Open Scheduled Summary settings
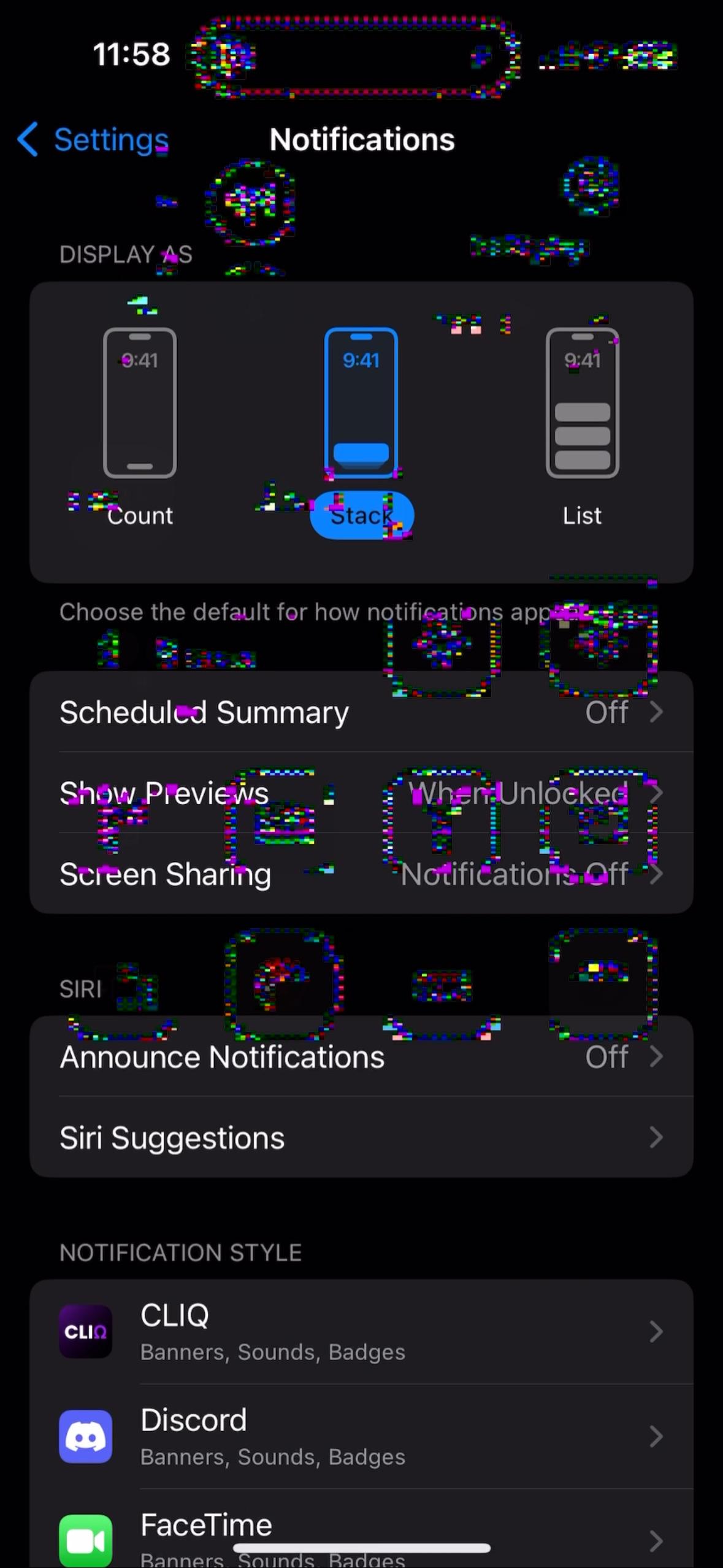Viewport: 723px width, 1568px height. coord(362,712)
